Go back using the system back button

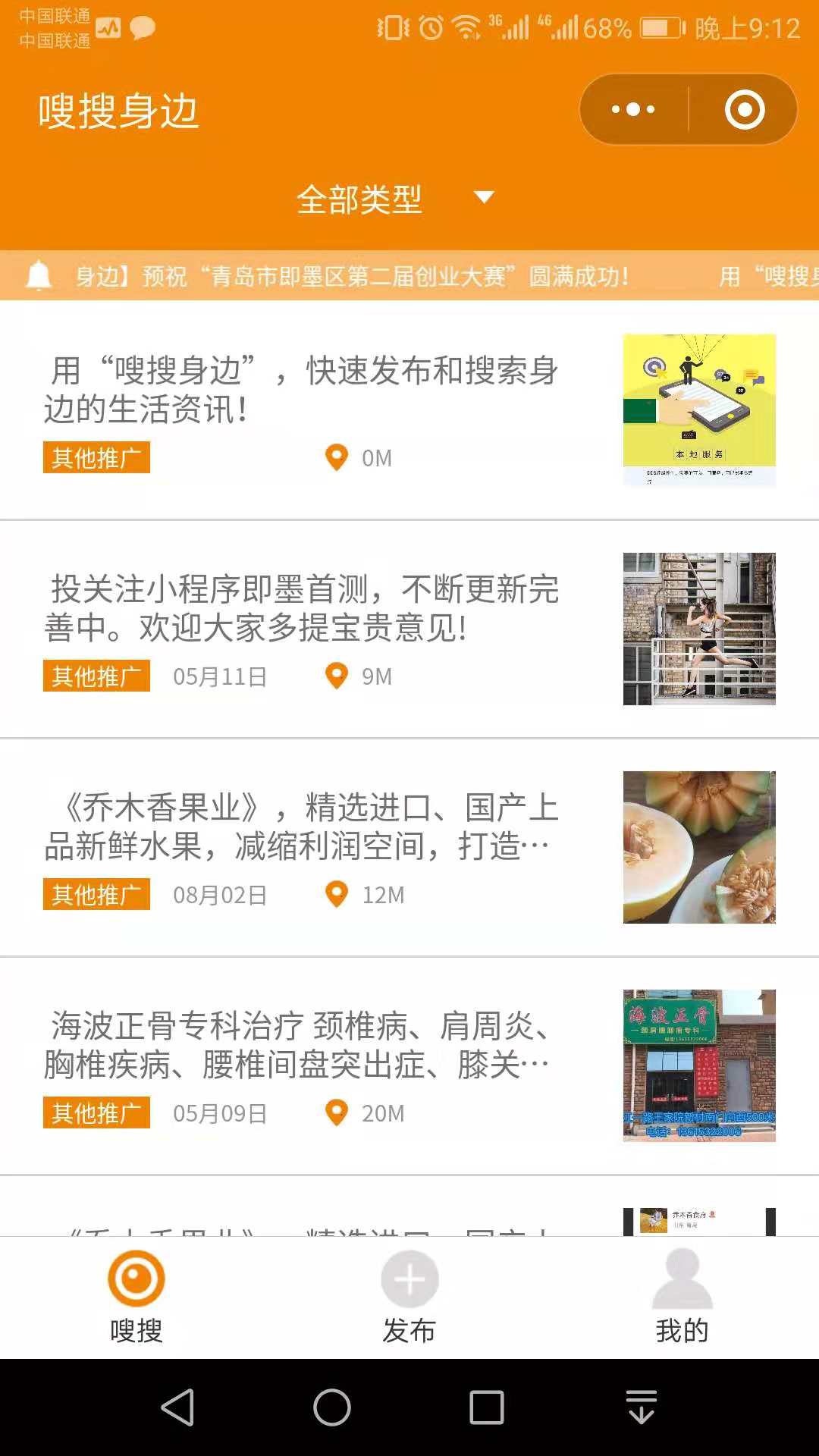point(178,1407)
